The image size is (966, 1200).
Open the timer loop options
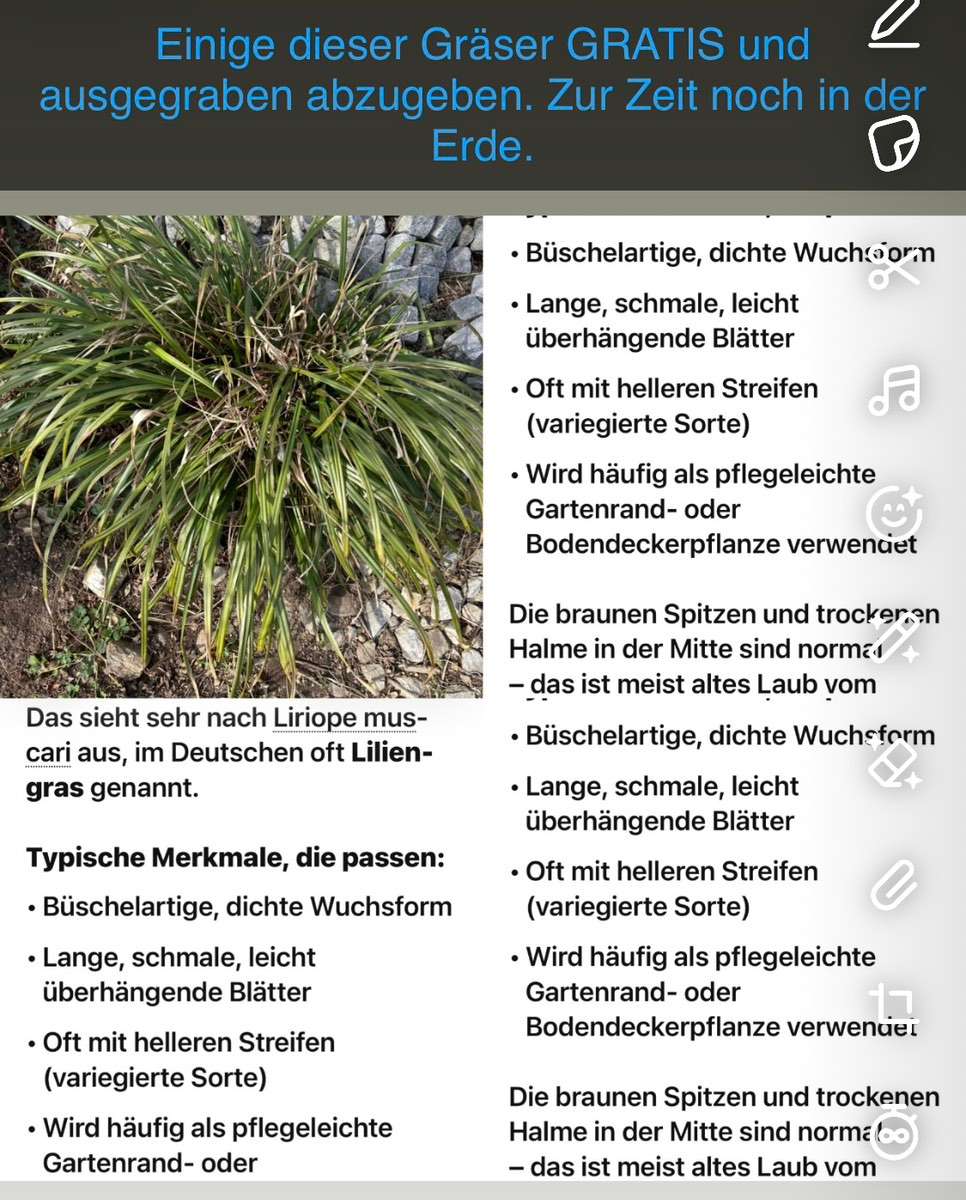pos(894,1133)
